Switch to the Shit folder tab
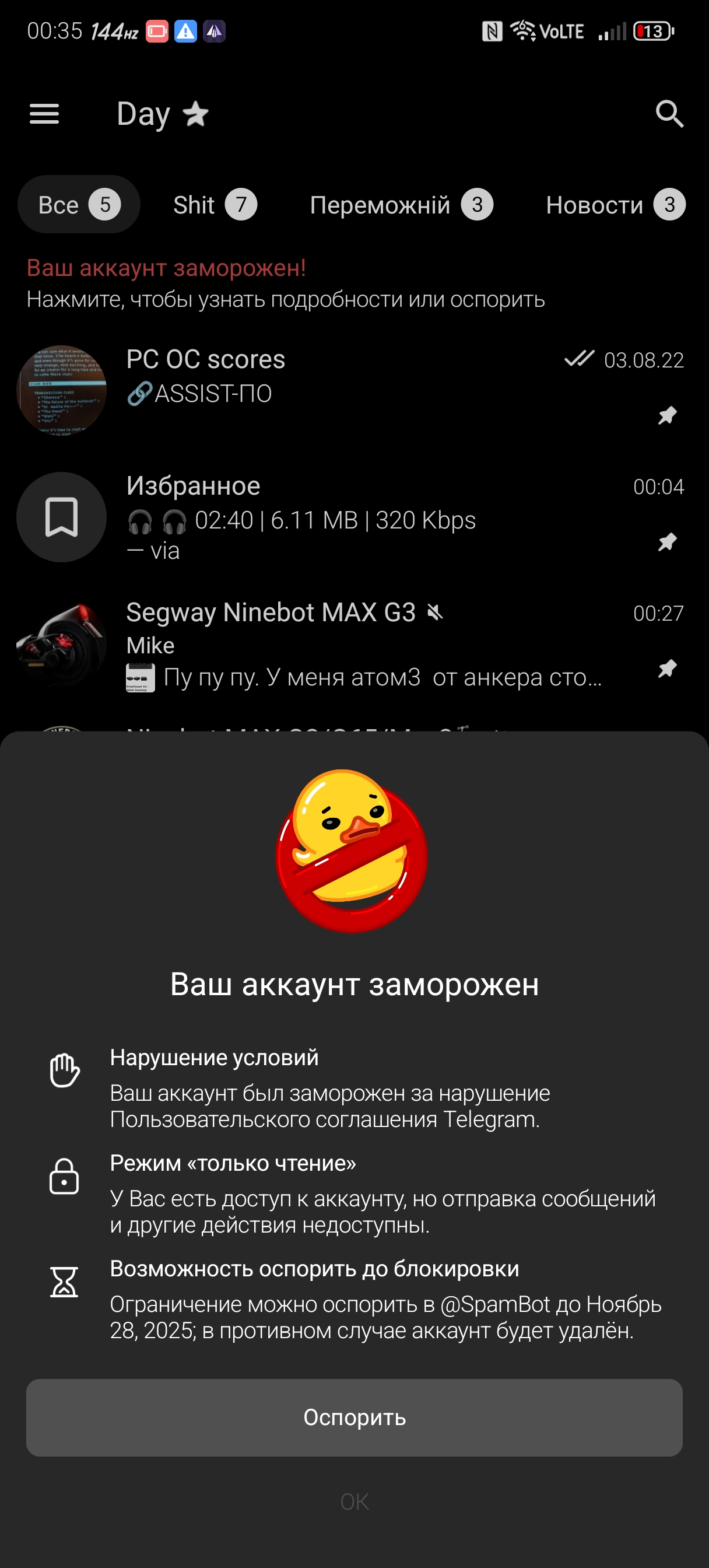Screen dimensions: 709x1568 (214, 205)
